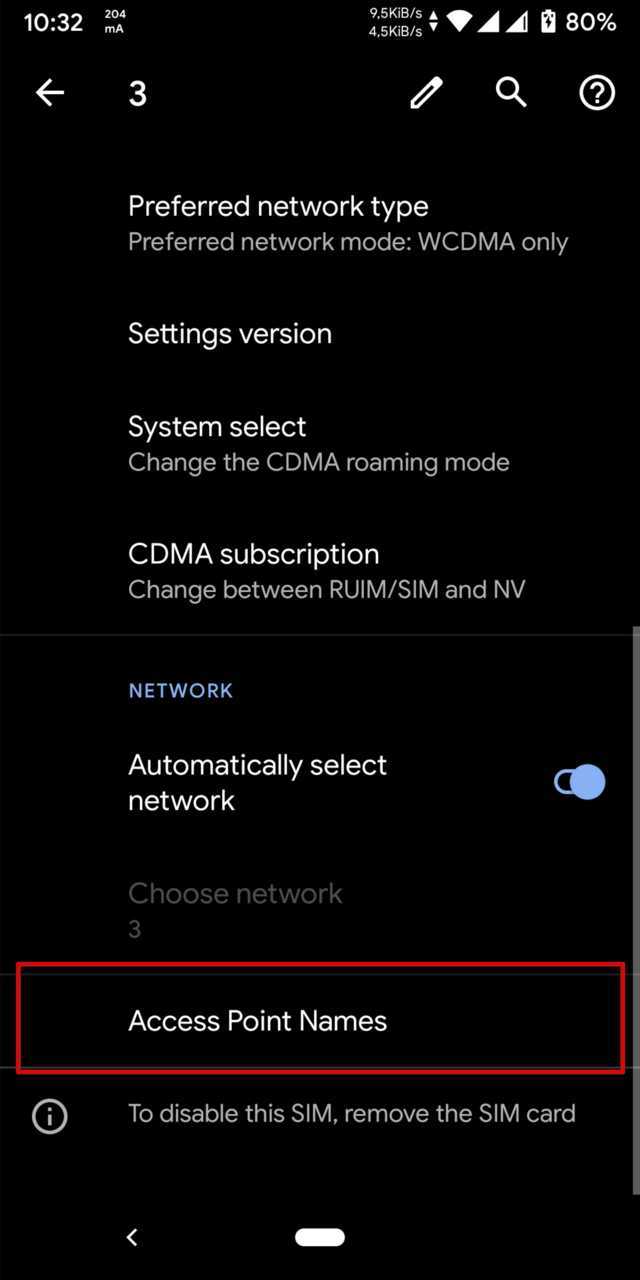Image resolution: width=640 pixels, height=1280 pixels.
Task: Open Settings version
Action: point(230,334)
